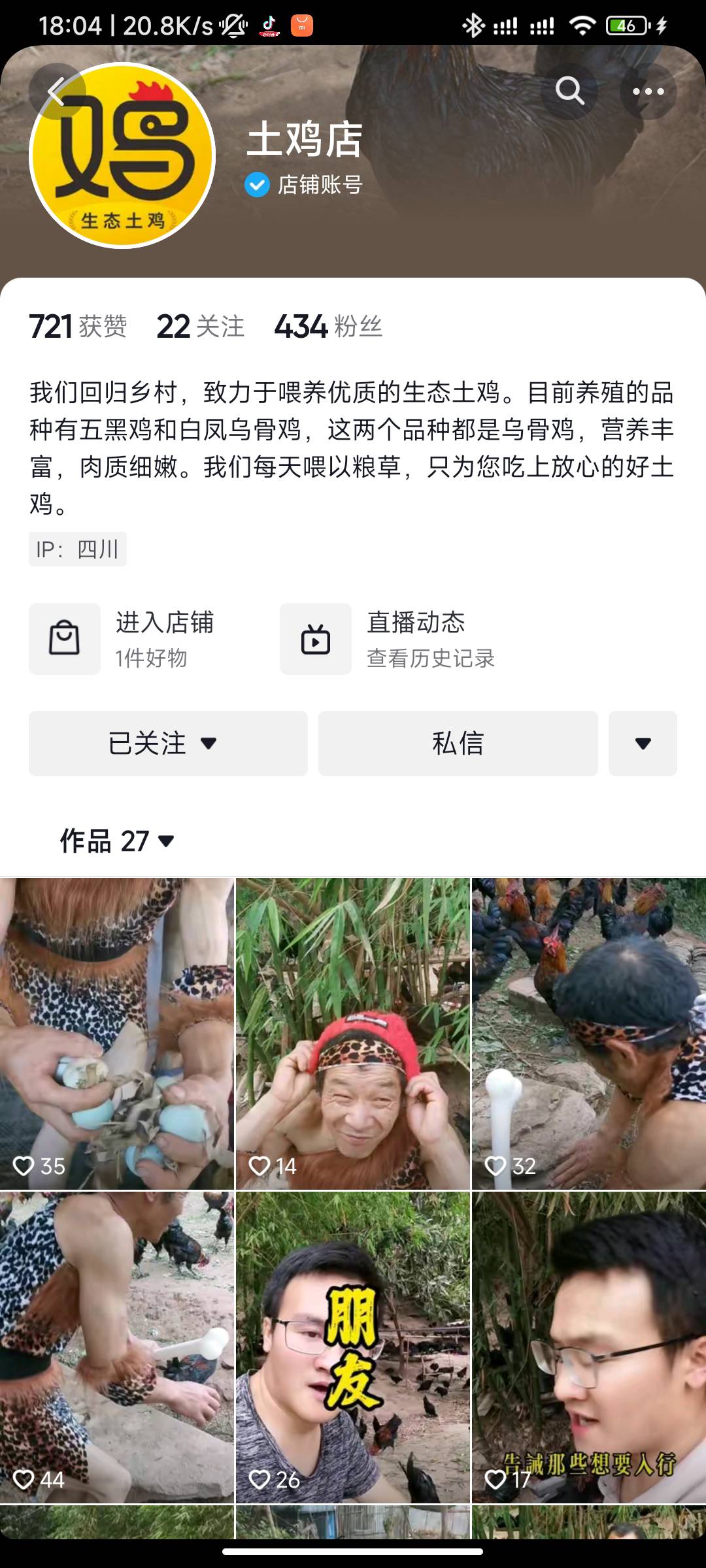The width and height of the screenshot is (706, 1568).
Task: Watch the video with 44 likes
Action: coord(116,1347)
